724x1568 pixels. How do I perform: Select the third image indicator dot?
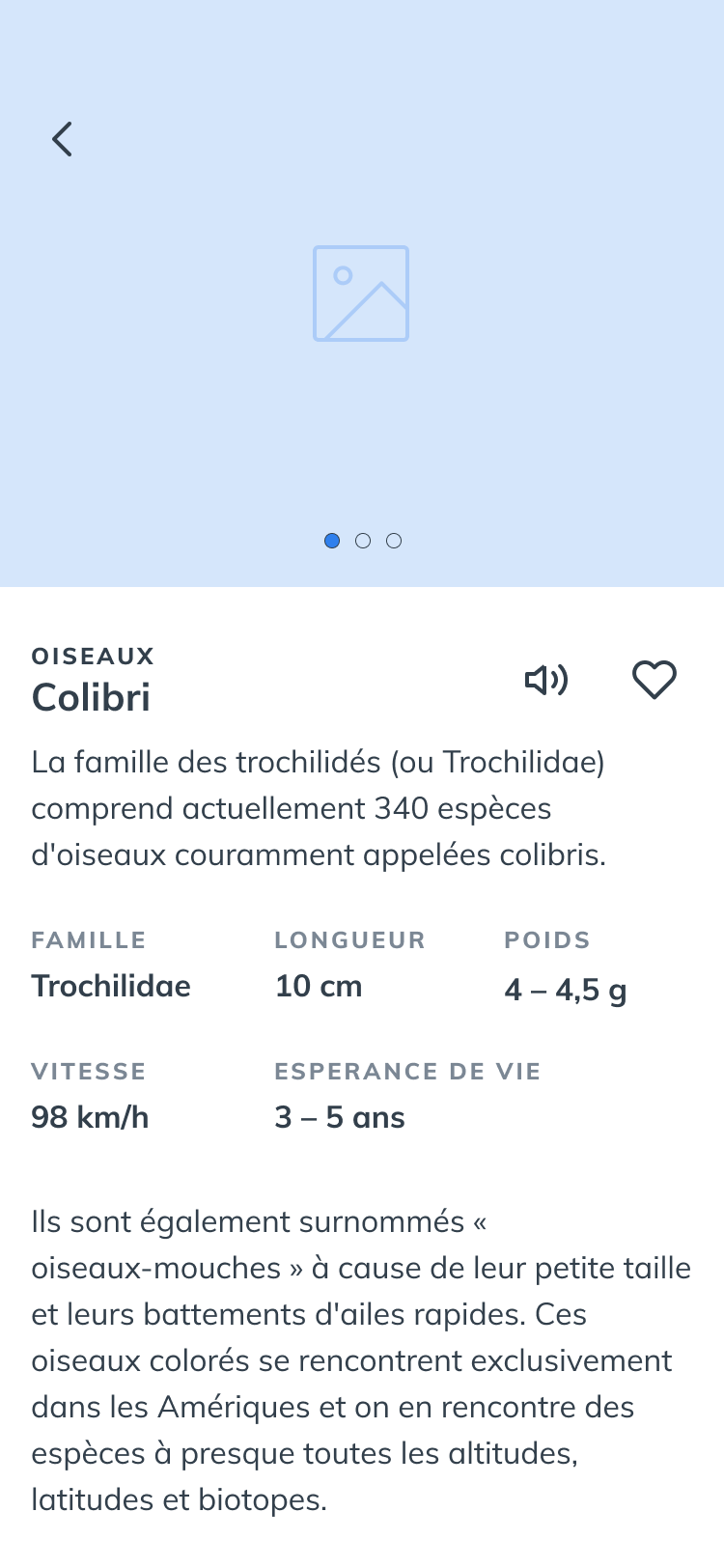click(x=394, y=541)
